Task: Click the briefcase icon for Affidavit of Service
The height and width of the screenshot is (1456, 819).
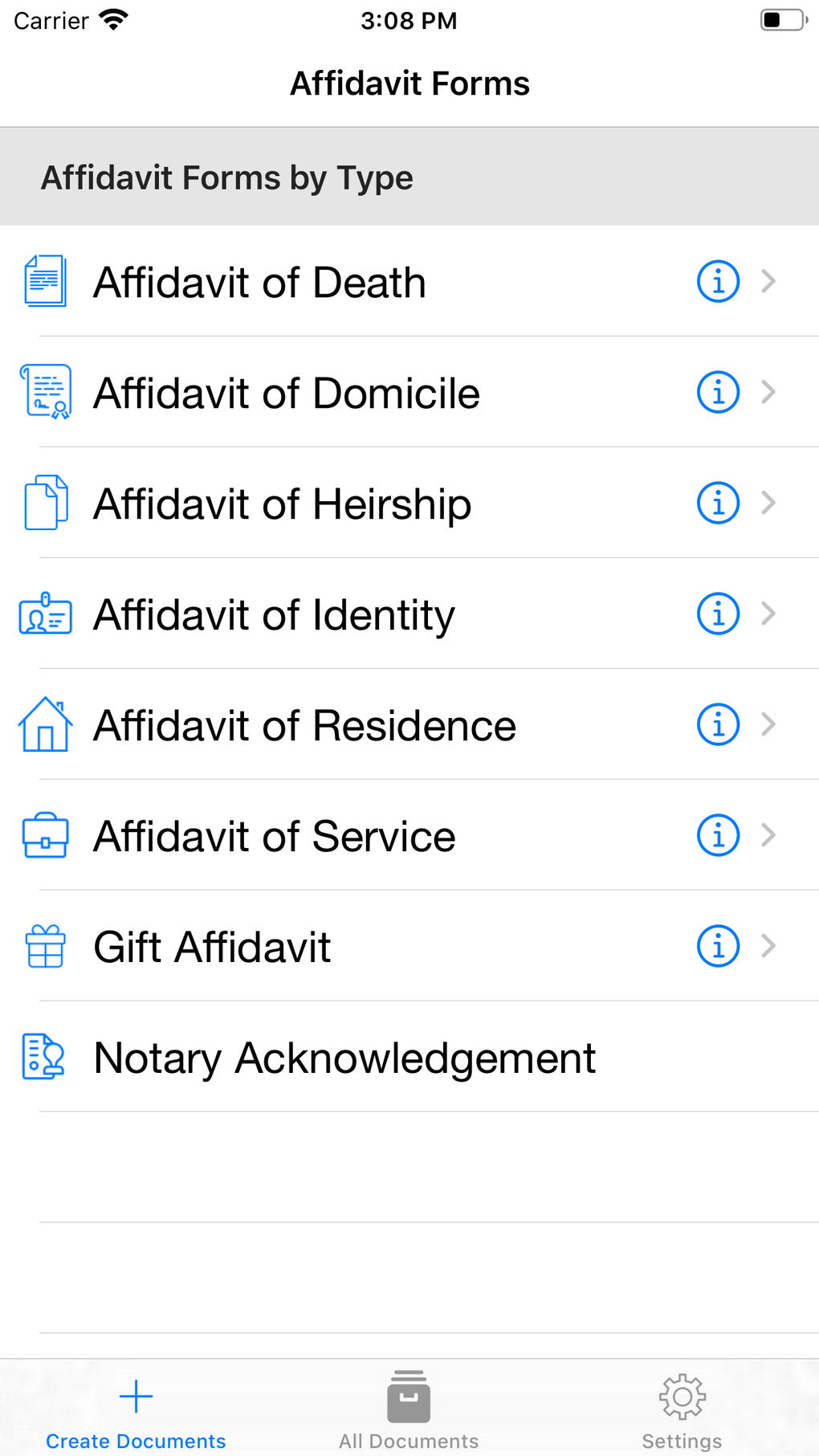Action: click(x=45, y=835)
